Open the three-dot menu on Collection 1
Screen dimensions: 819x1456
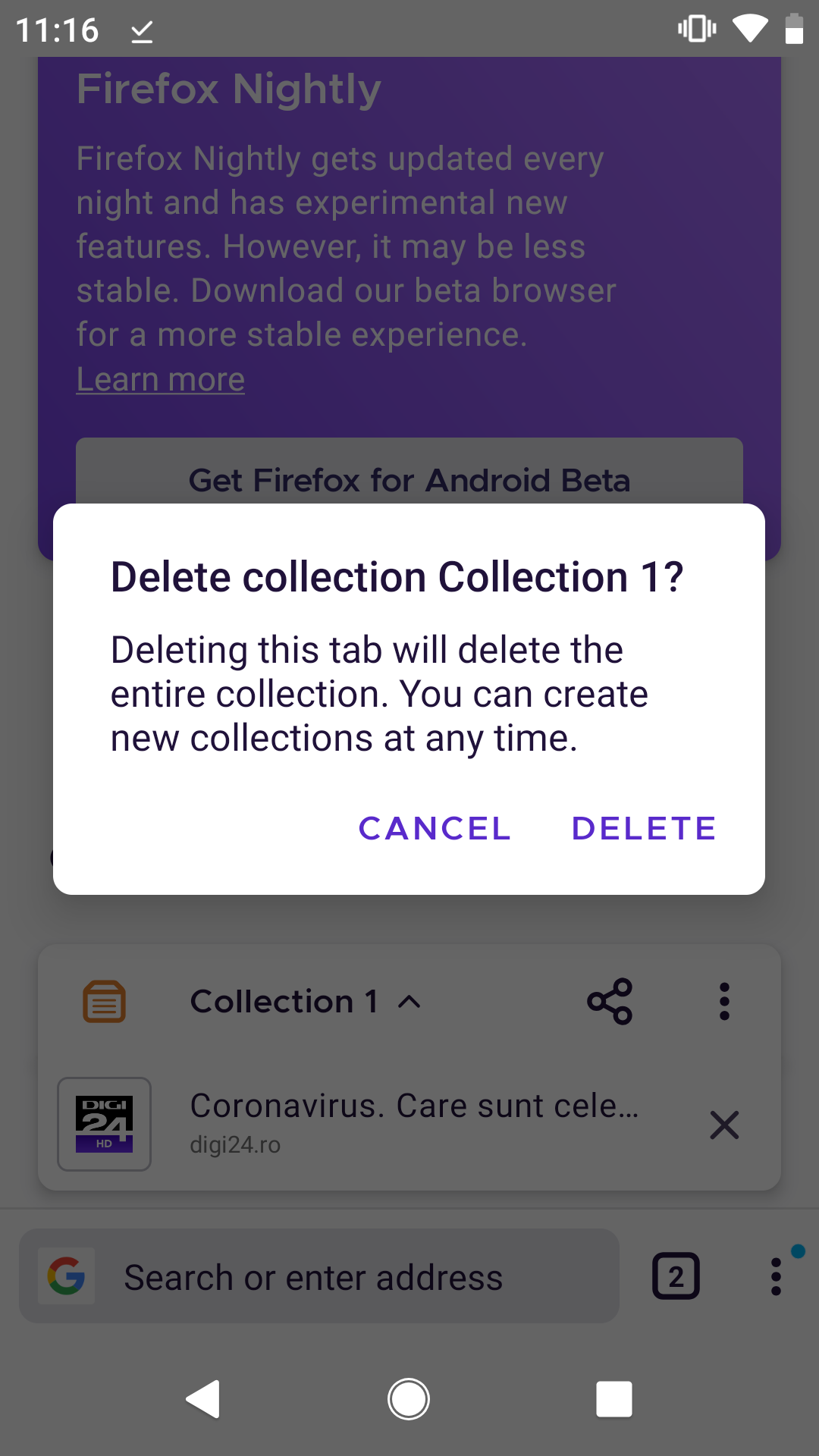[x=724, y=1001]
